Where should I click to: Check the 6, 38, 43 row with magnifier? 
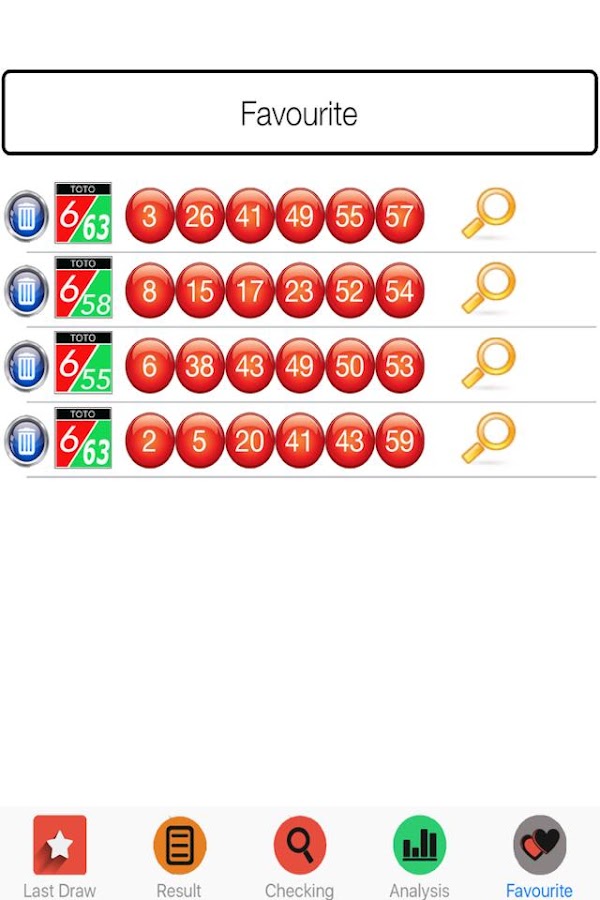(488, 363)
